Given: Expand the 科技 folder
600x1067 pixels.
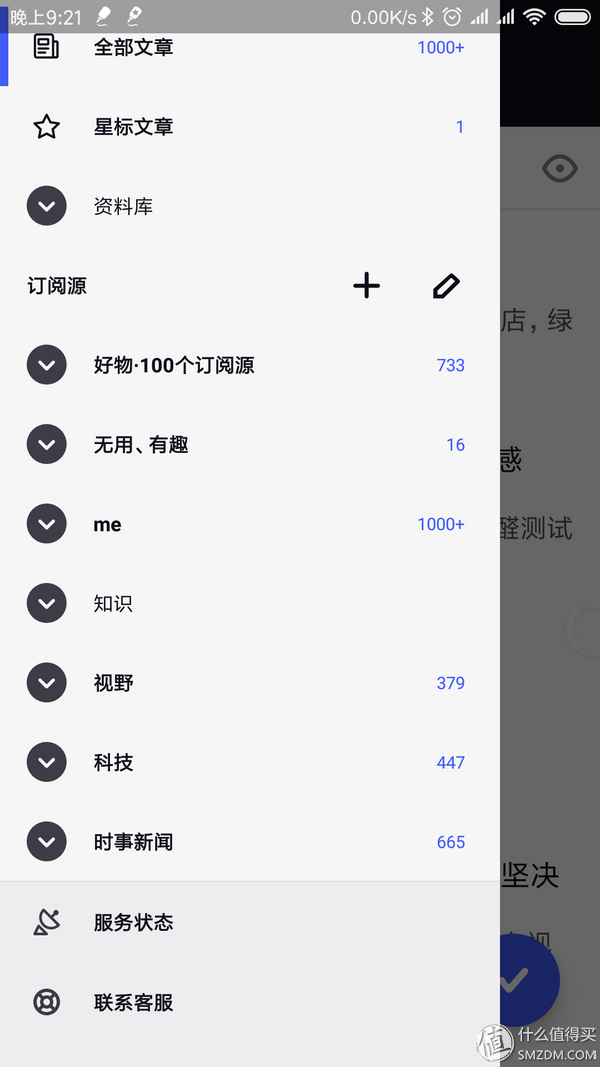Looking at the screenshot, I should (x=46, y=762).
